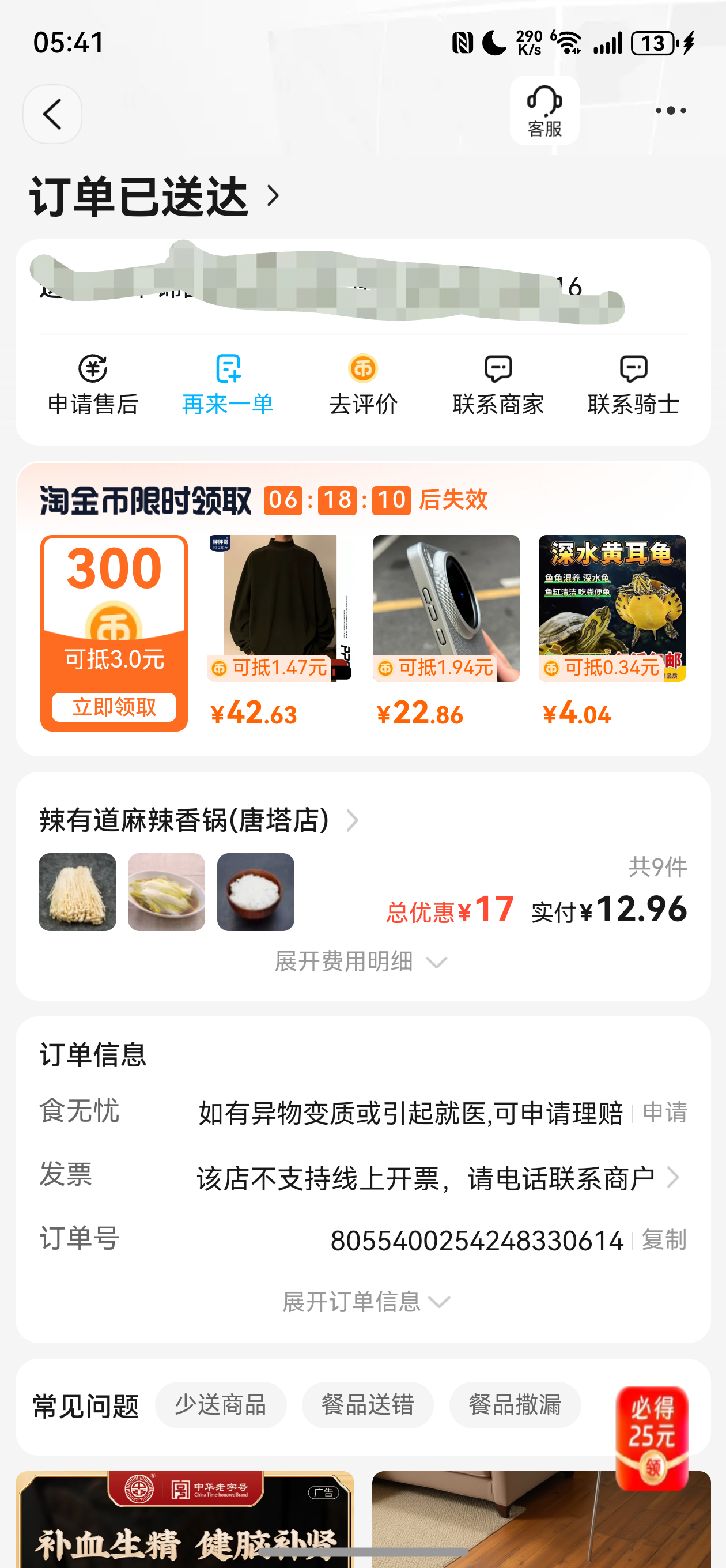Open the 发票 invoice row
The height and width of the screenshot is (1568, 726).
tap(438, 1178)
